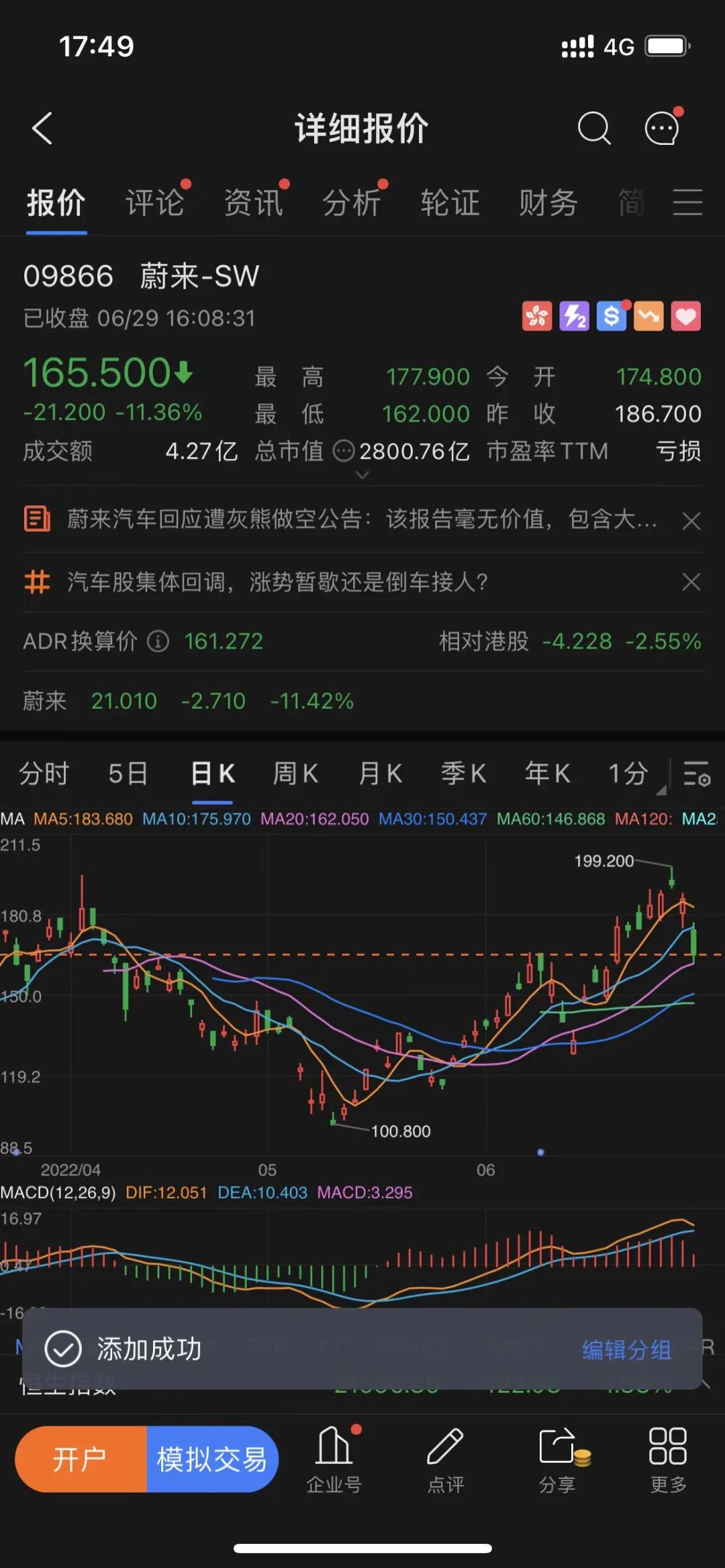Open the tab list menu icon

coord(688,203)
